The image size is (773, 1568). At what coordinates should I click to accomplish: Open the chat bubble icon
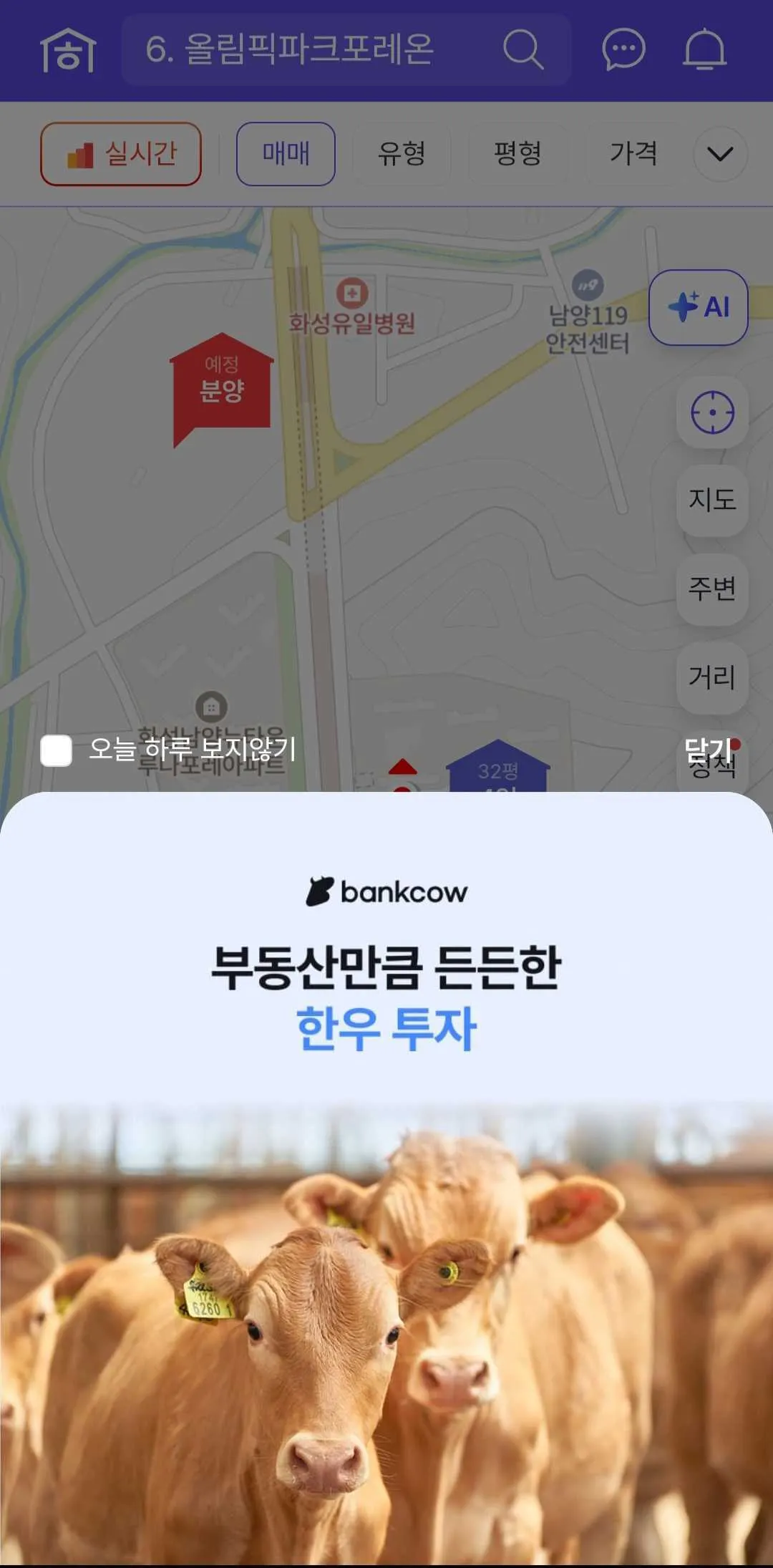pyautogui.click(x=623, y=50)
